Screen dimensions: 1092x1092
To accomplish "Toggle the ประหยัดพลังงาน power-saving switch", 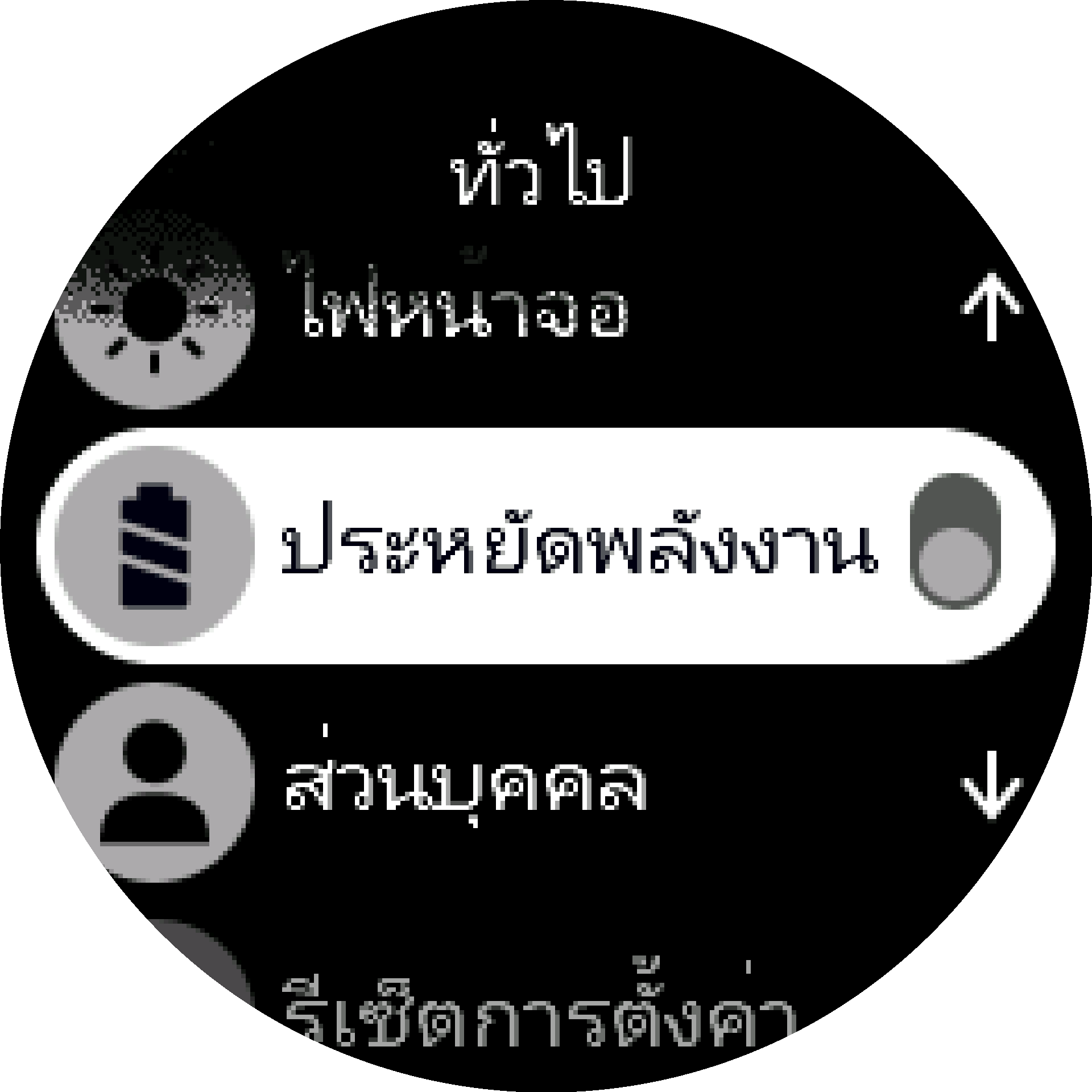I will point(955,541).
